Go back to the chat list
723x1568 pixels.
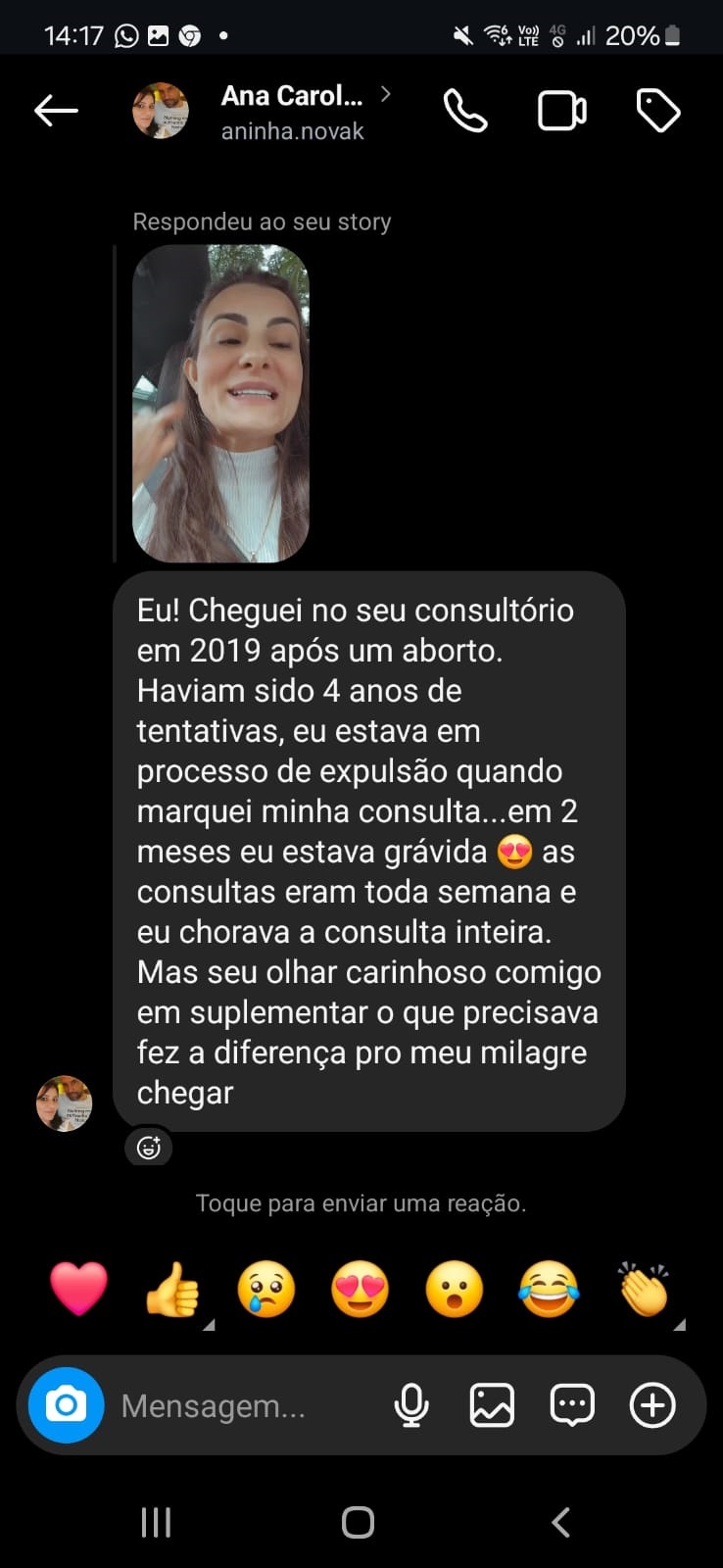pos(56,110)
